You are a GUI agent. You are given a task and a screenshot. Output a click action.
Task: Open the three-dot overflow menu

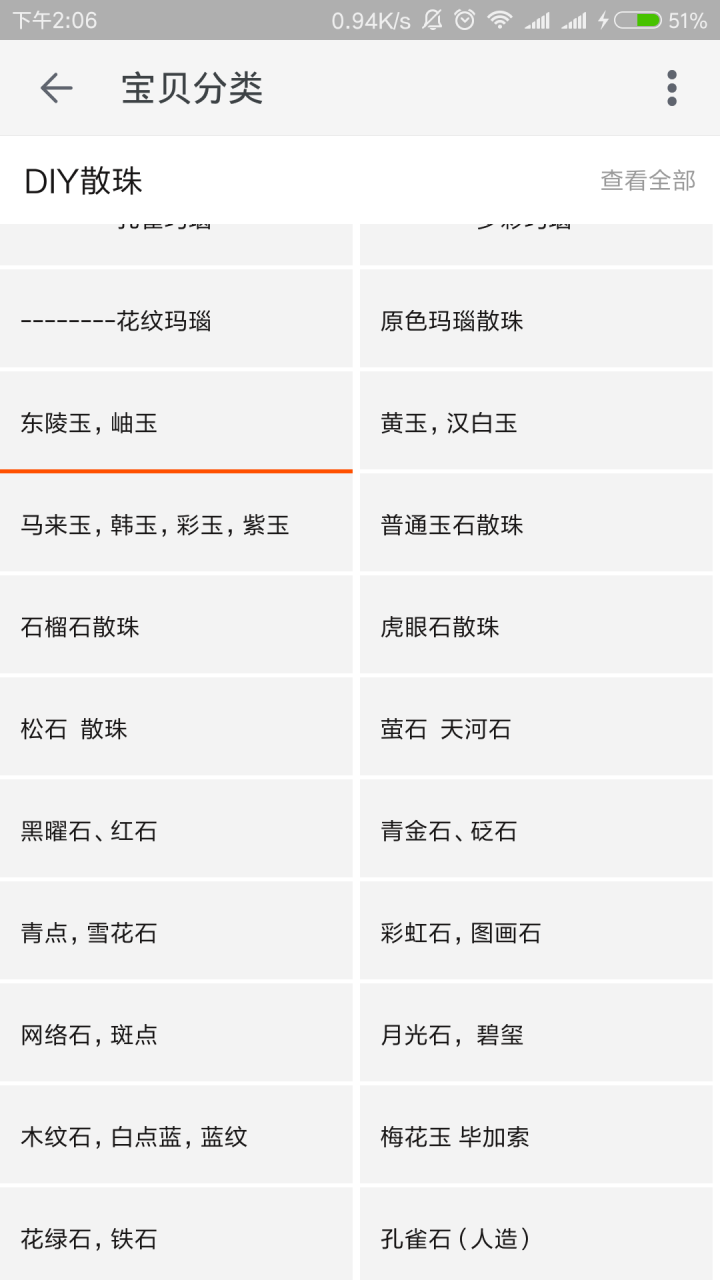[x=672, y=88]
